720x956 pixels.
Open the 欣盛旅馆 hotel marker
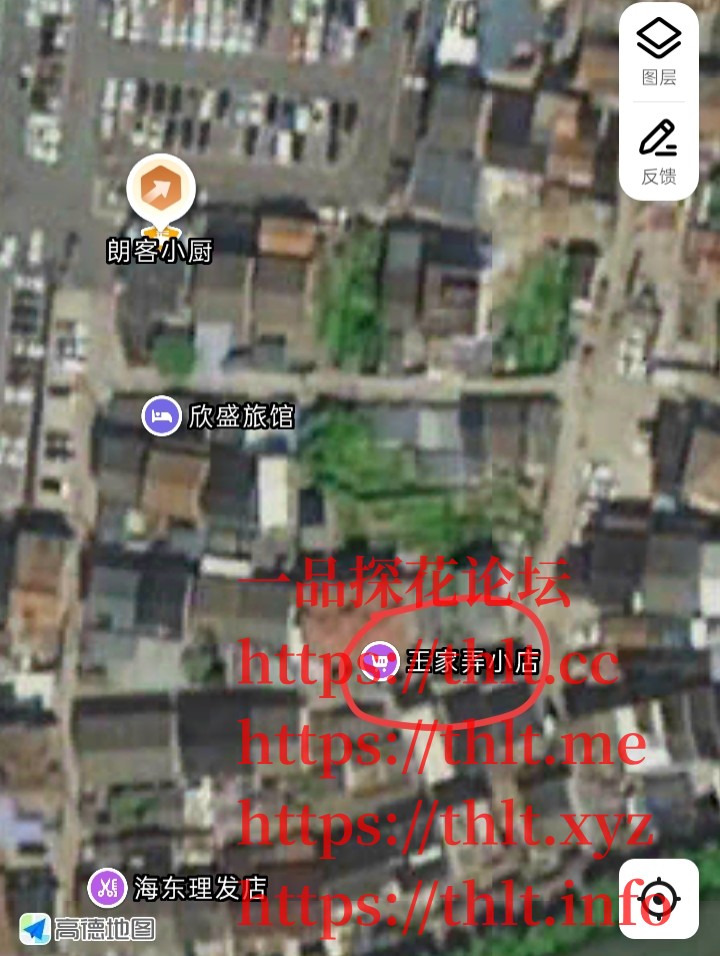pyautogui.click(x=161, y=414)
